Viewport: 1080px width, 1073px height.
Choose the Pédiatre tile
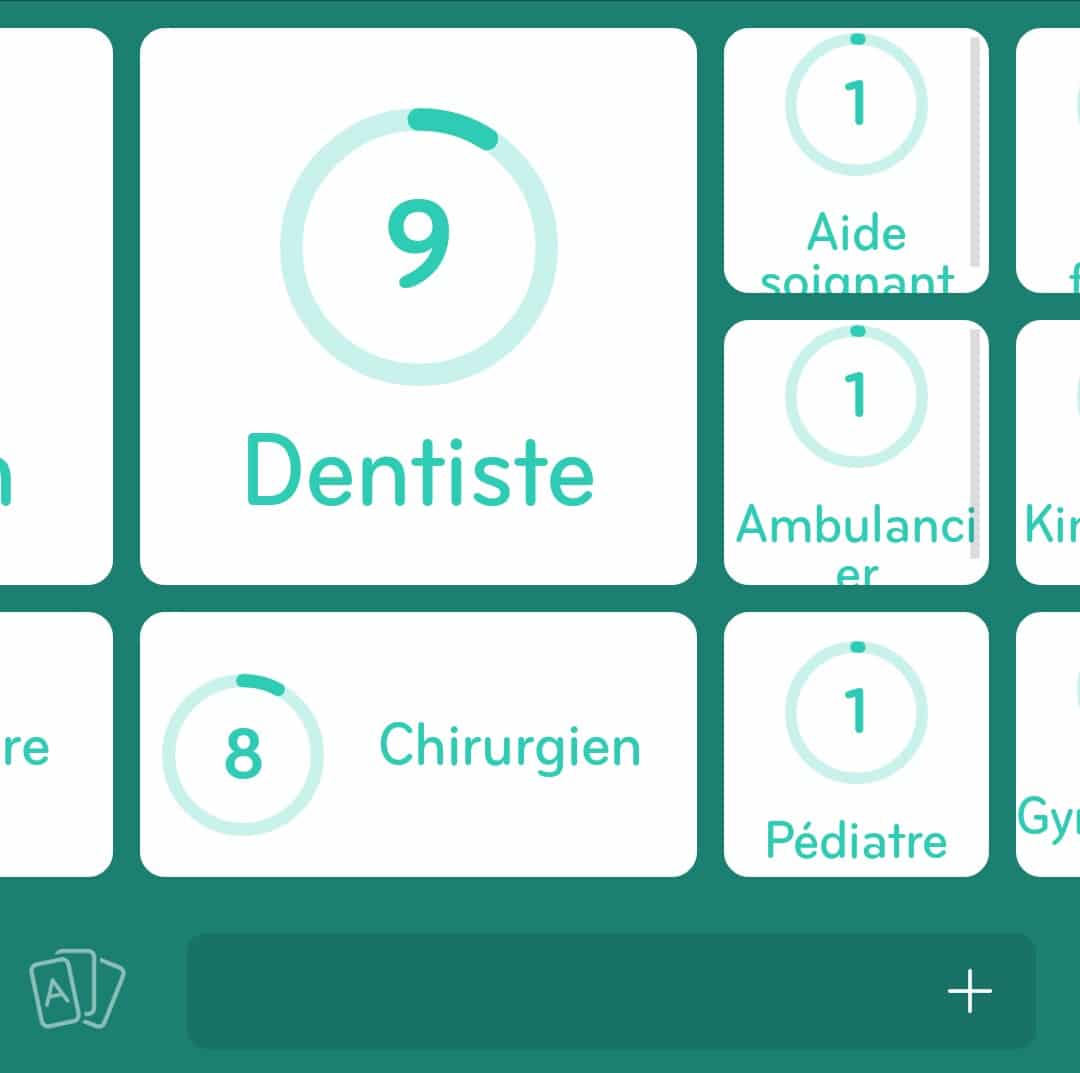click(x=856, y=744)
